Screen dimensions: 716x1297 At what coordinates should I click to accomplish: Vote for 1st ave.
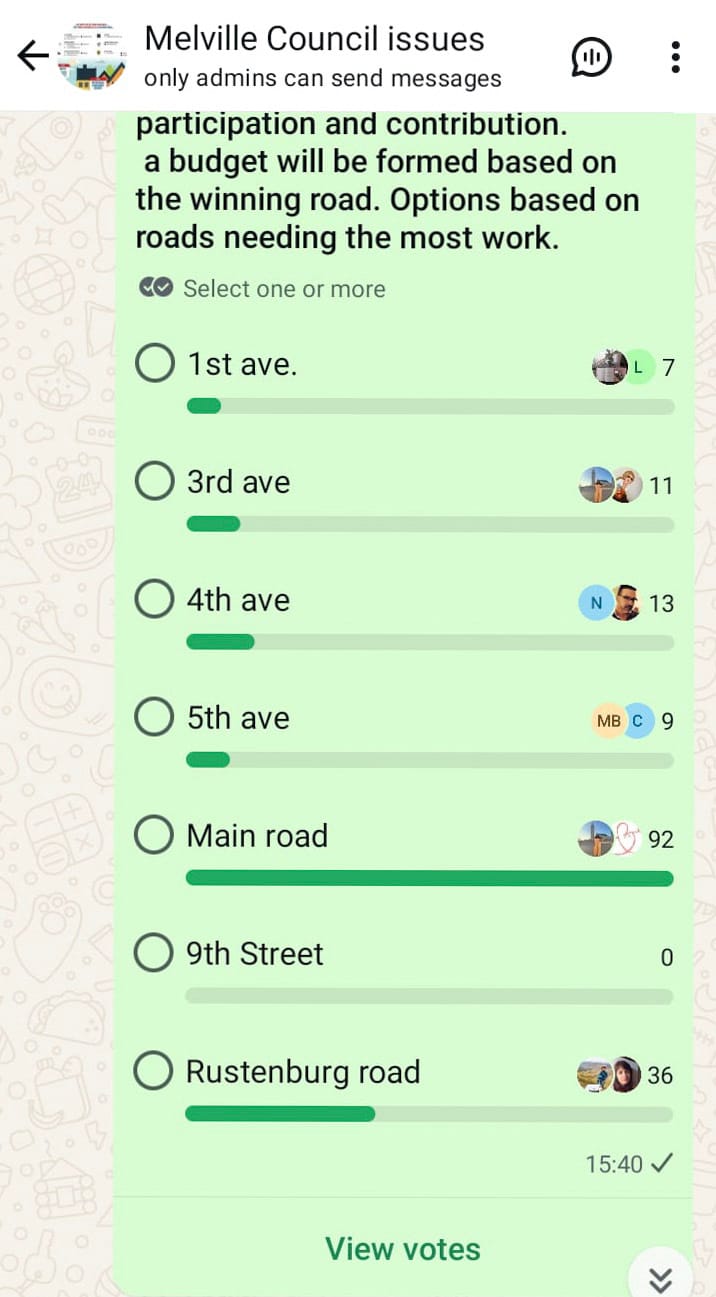coord(155,365)
